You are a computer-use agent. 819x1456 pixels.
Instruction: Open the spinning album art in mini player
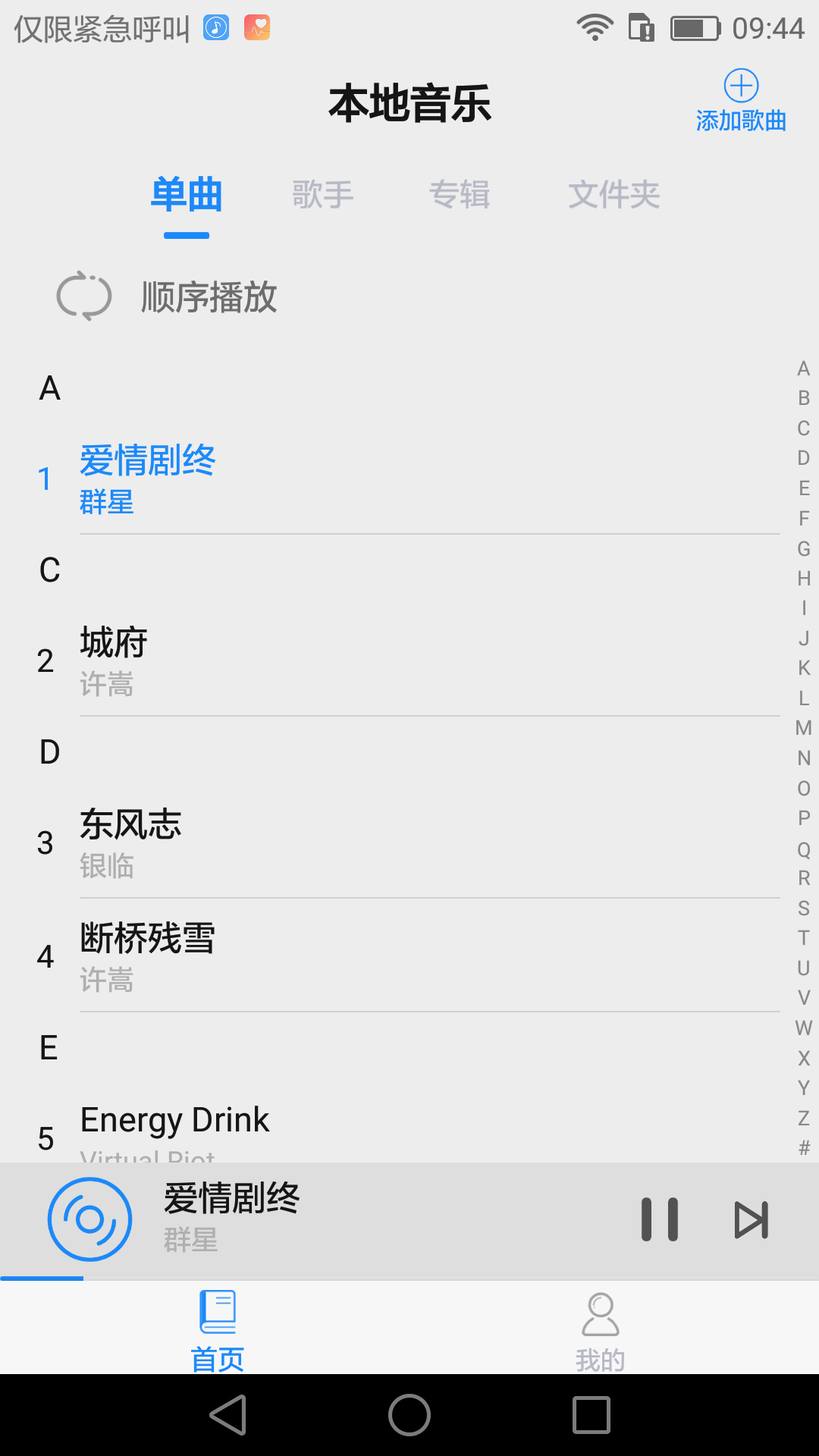tap(89, 1217)
